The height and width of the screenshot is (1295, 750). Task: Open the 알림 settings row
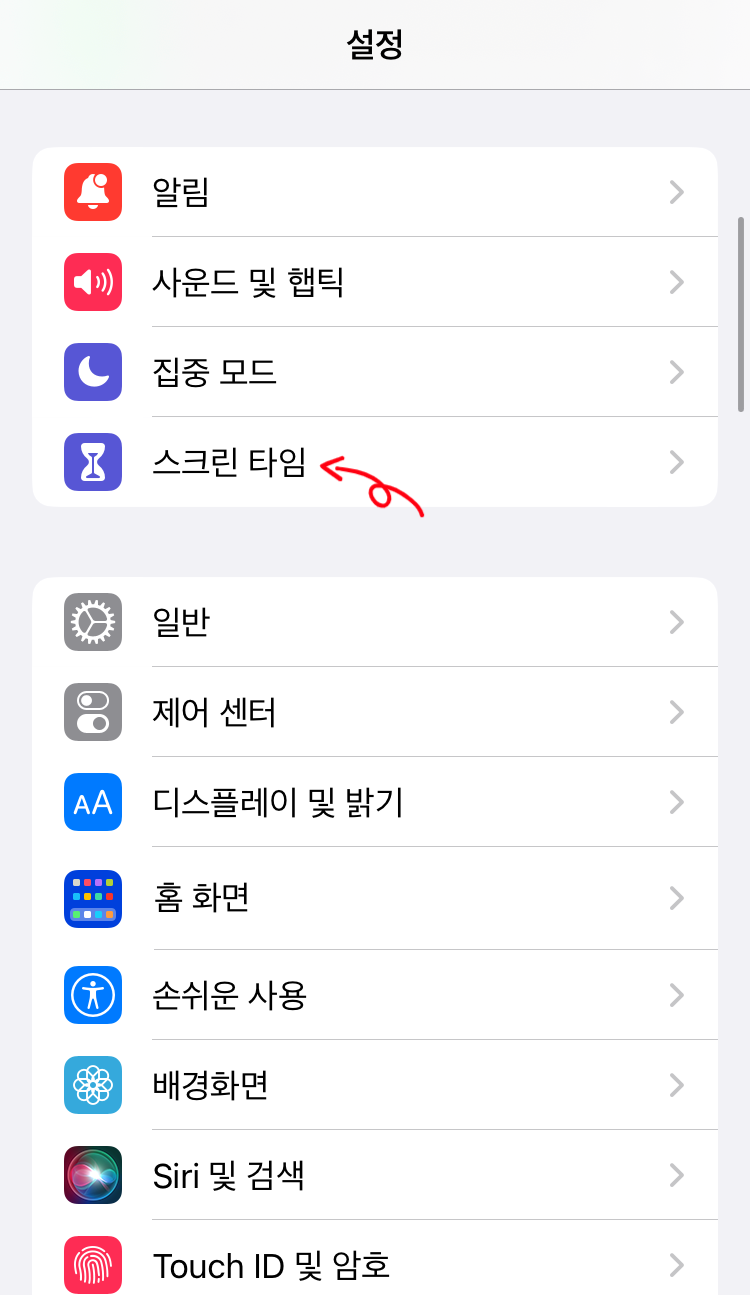click(x=375, y=192)
